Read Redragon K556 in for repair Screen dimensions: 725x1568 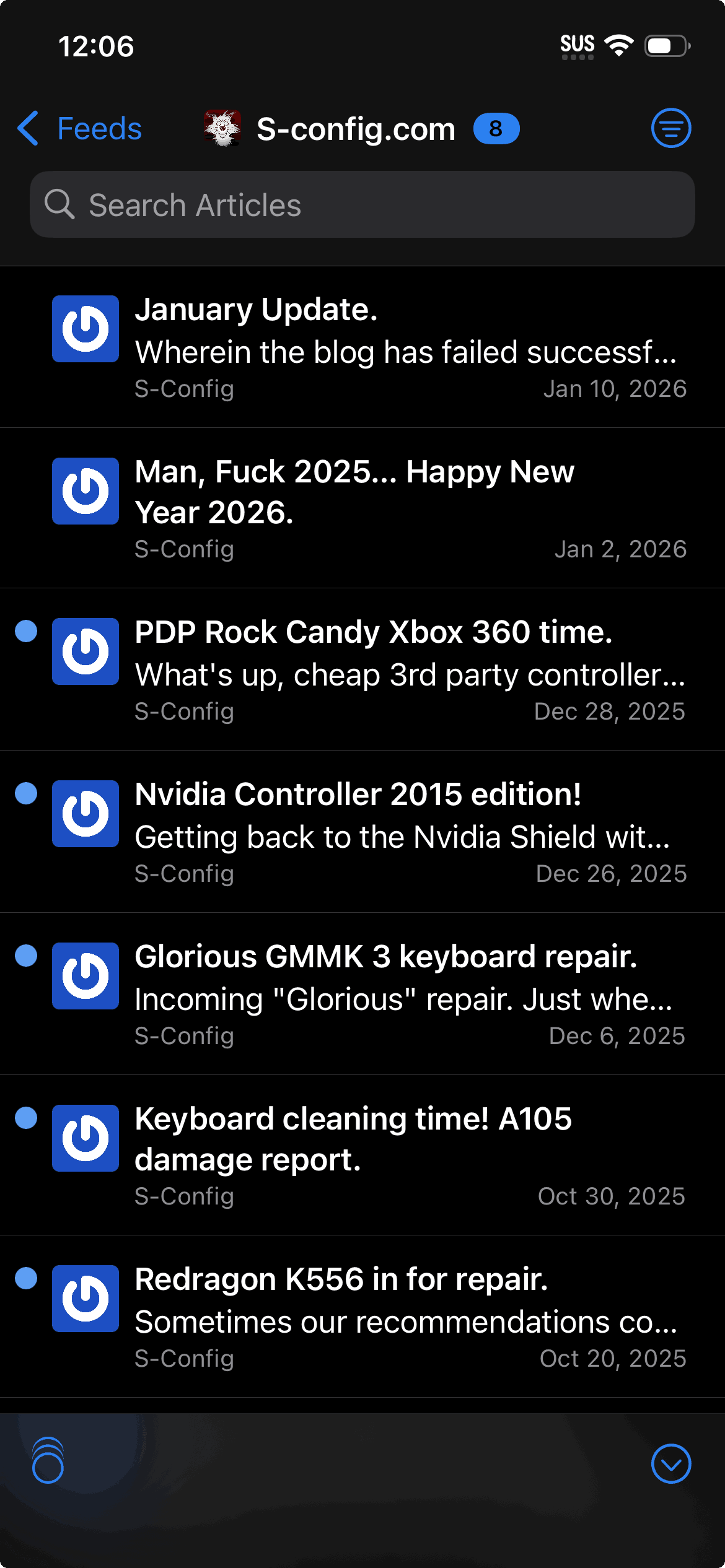tap(397, 1317)
